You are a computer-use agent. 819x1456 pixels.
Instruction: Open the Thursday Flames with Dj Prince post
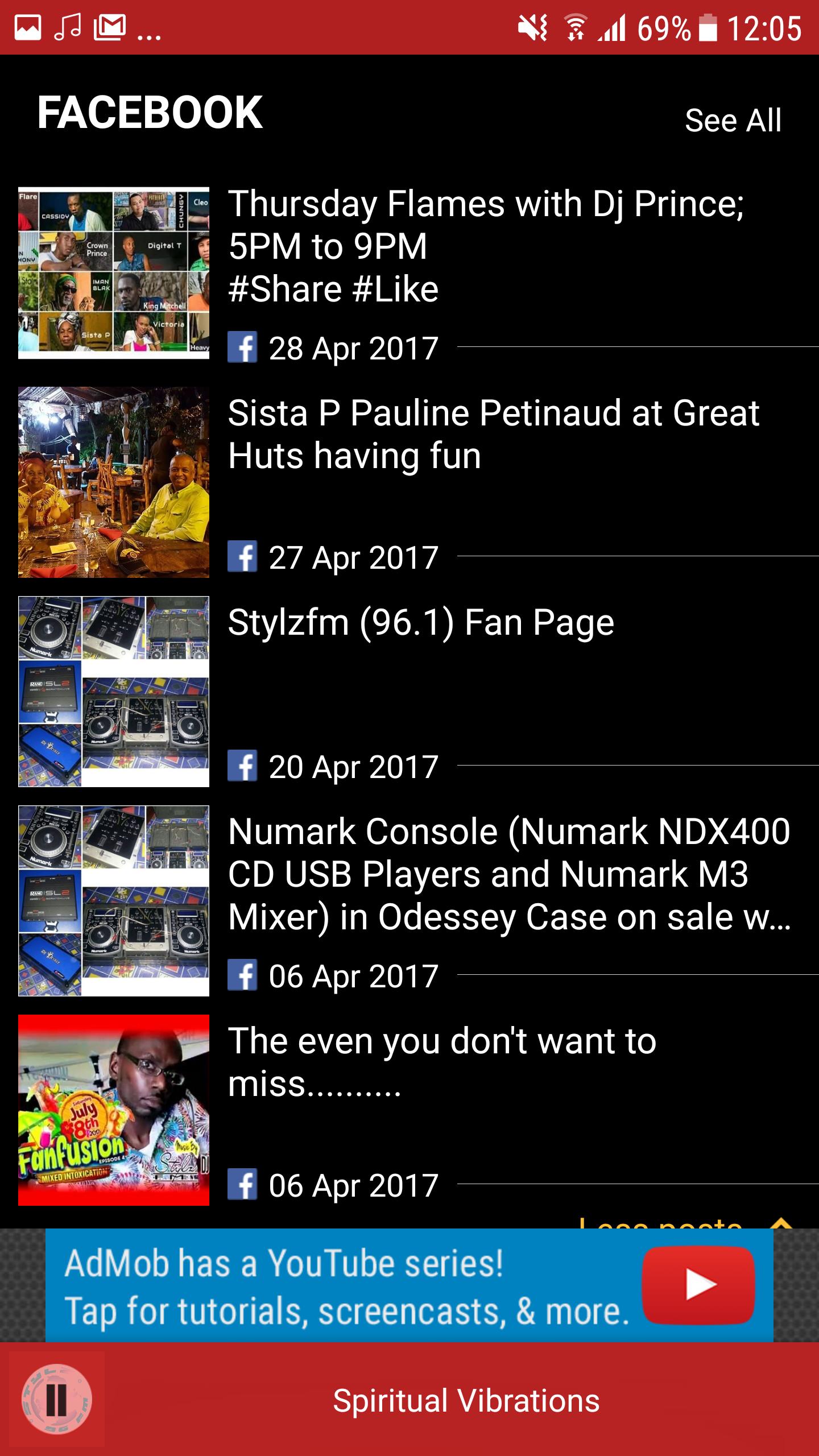point(485,246)
